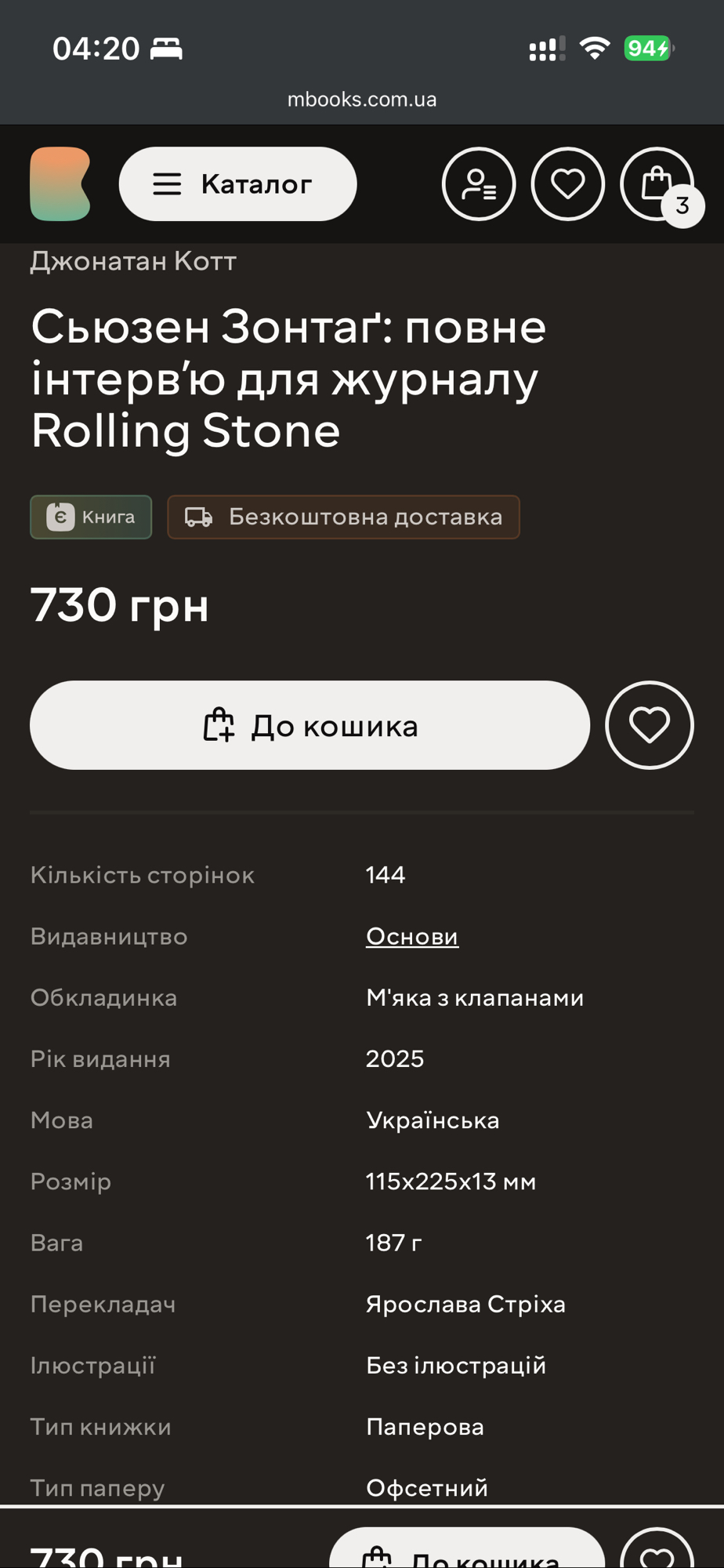Tap the sticky bottom bar До кошика
This screenshot has height=1568, width=724.
click(467, 1552)
